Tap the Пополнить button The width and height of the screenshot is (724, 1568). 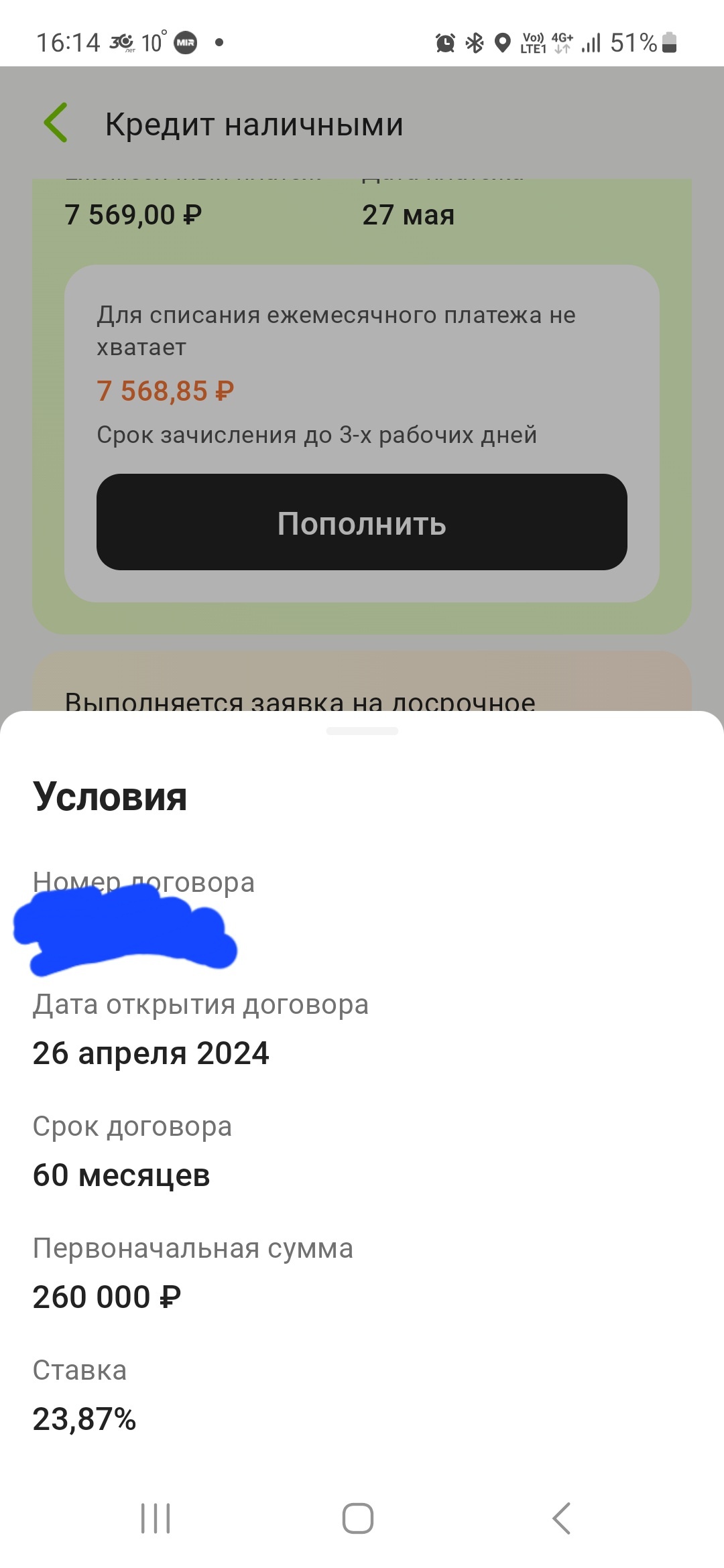[361, 522]
